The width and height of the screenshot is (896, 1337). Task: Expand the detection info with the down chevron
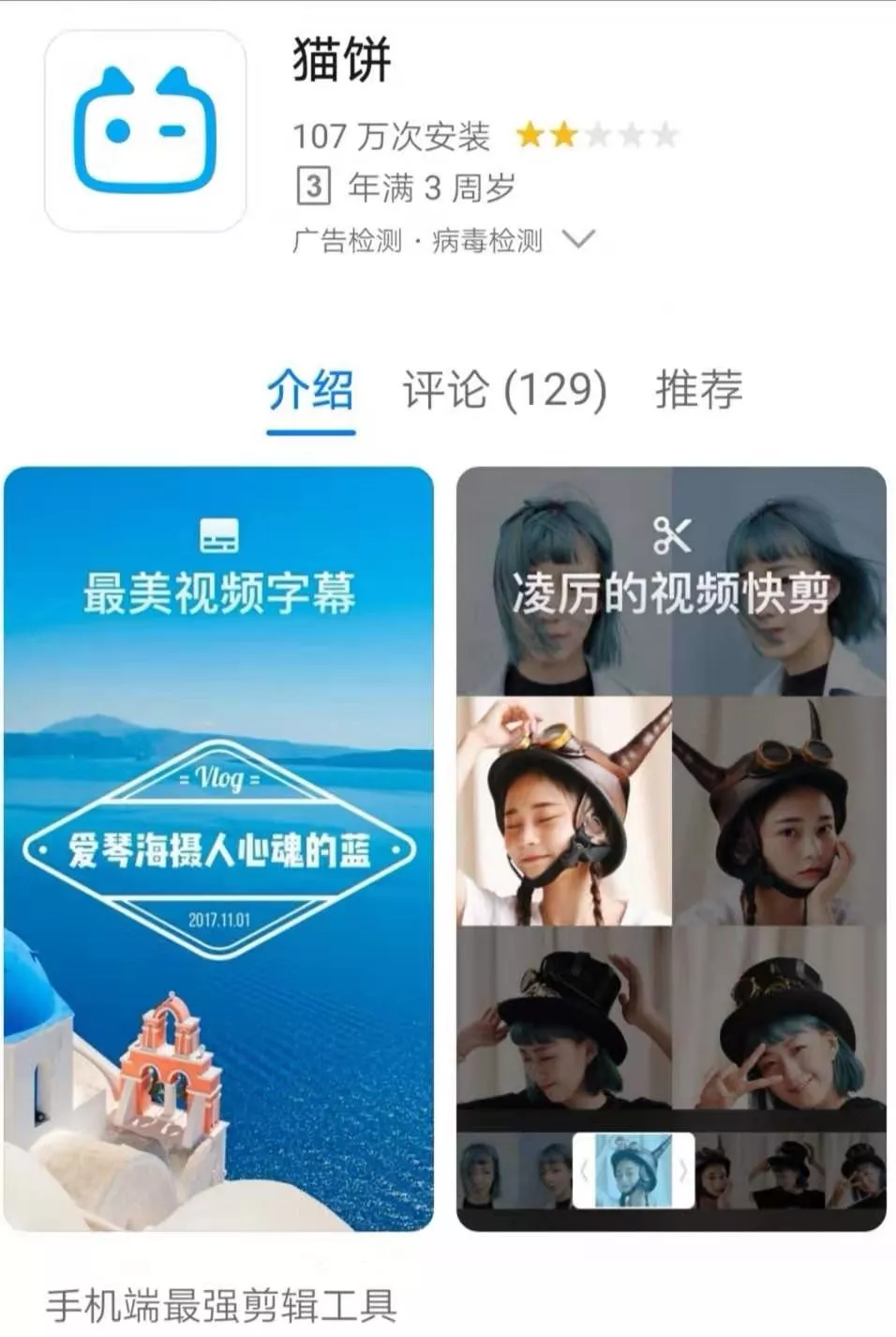click(578, 240)
